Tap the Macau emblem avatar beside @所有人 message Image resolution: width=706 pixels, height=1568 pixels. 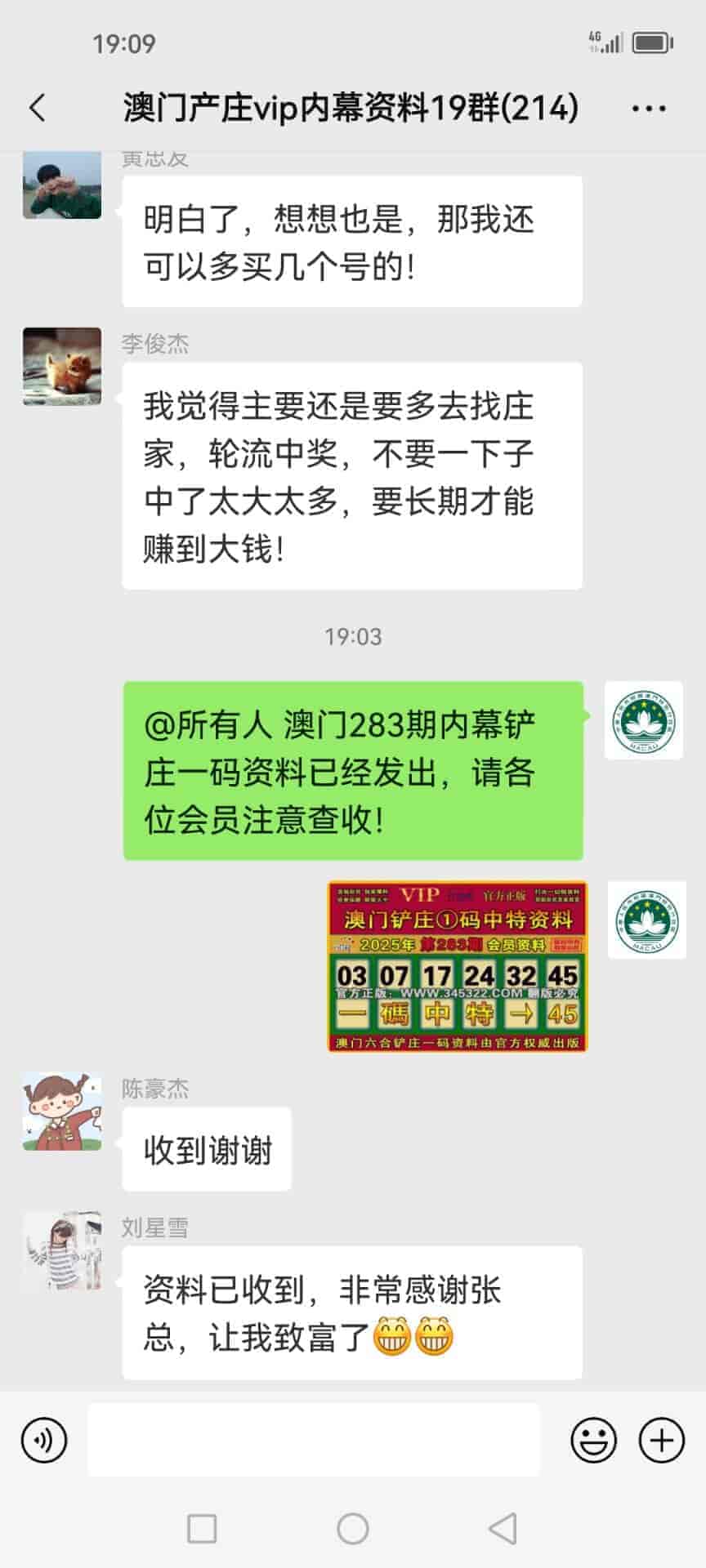click(643, 720)
